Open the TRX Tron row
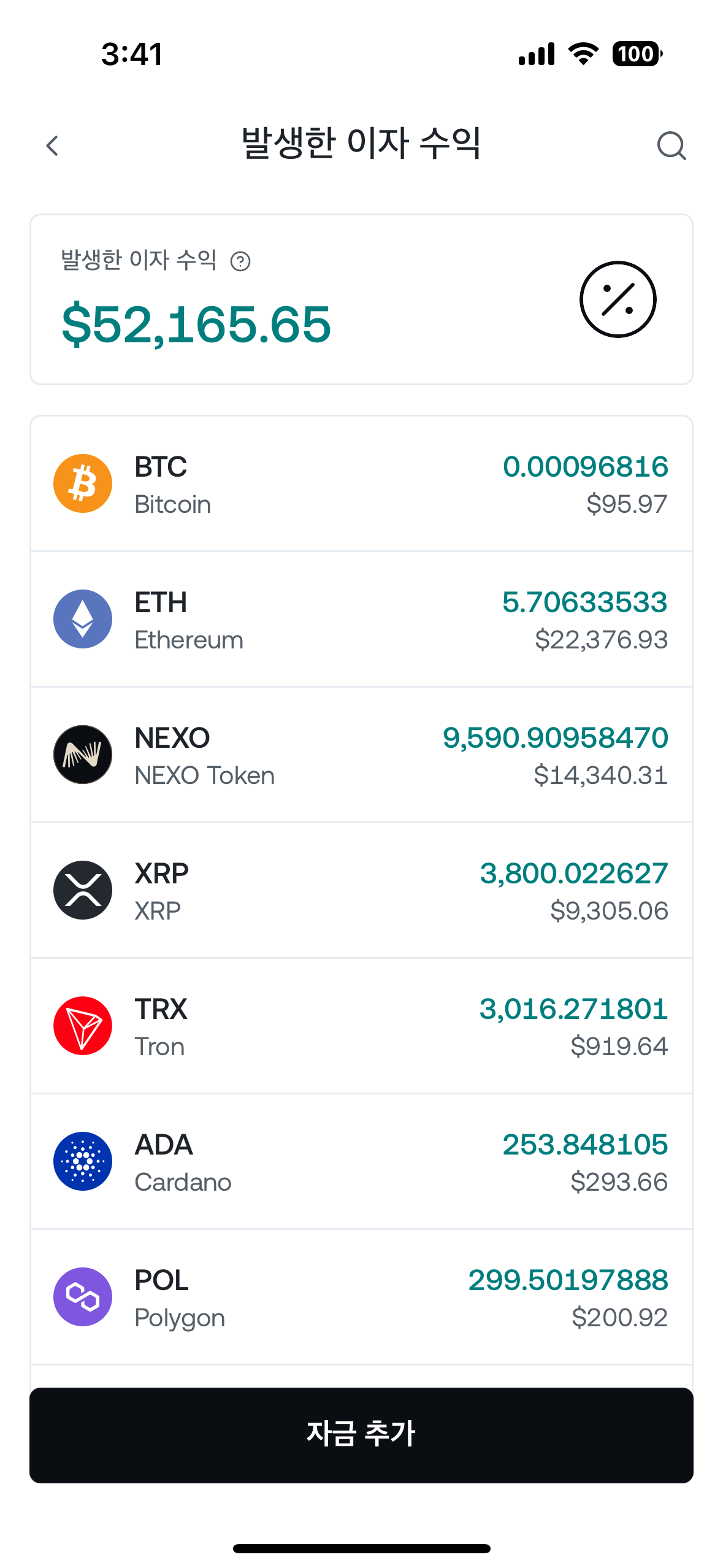 (x=361, y=1026)
